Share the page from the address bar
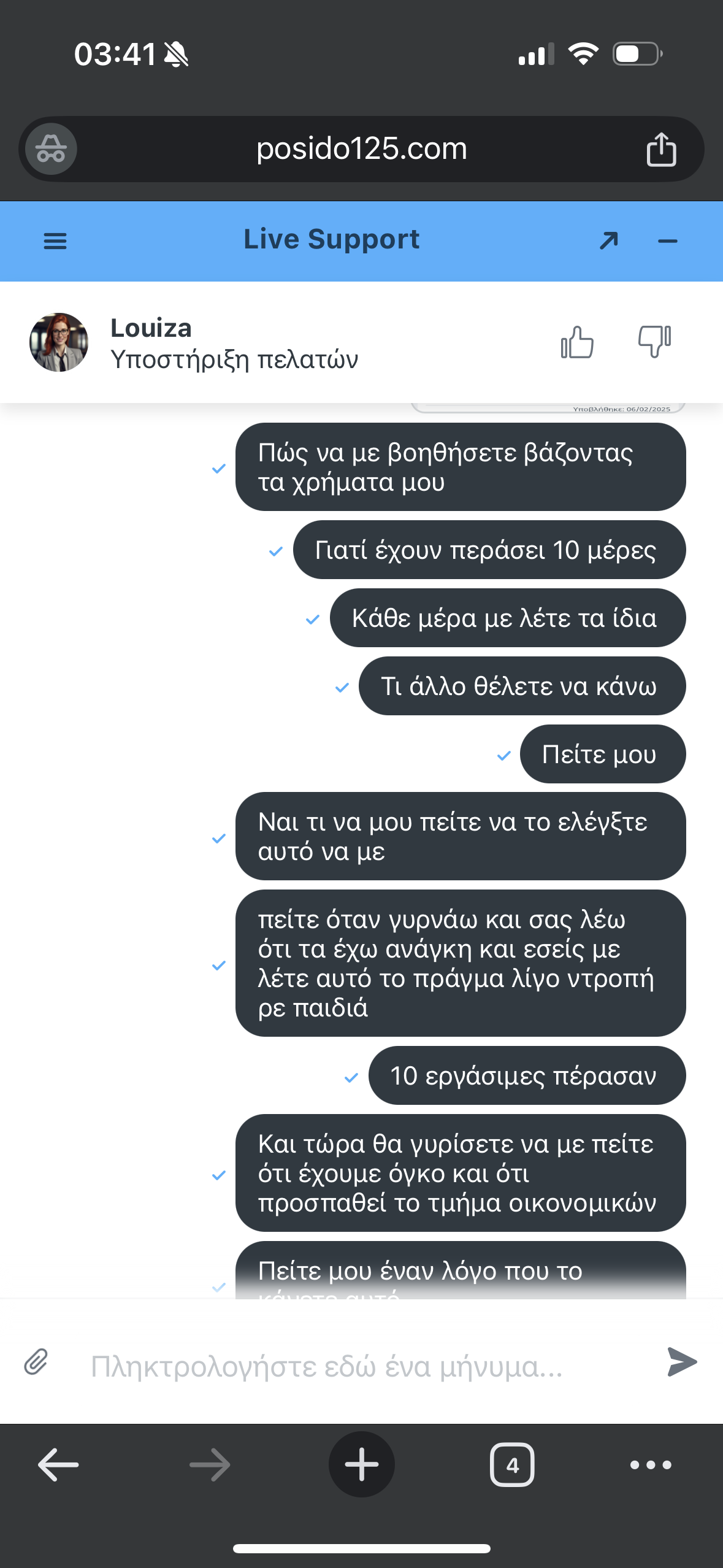This screenshot has width=723, height=1568. [x=661, y=149]
